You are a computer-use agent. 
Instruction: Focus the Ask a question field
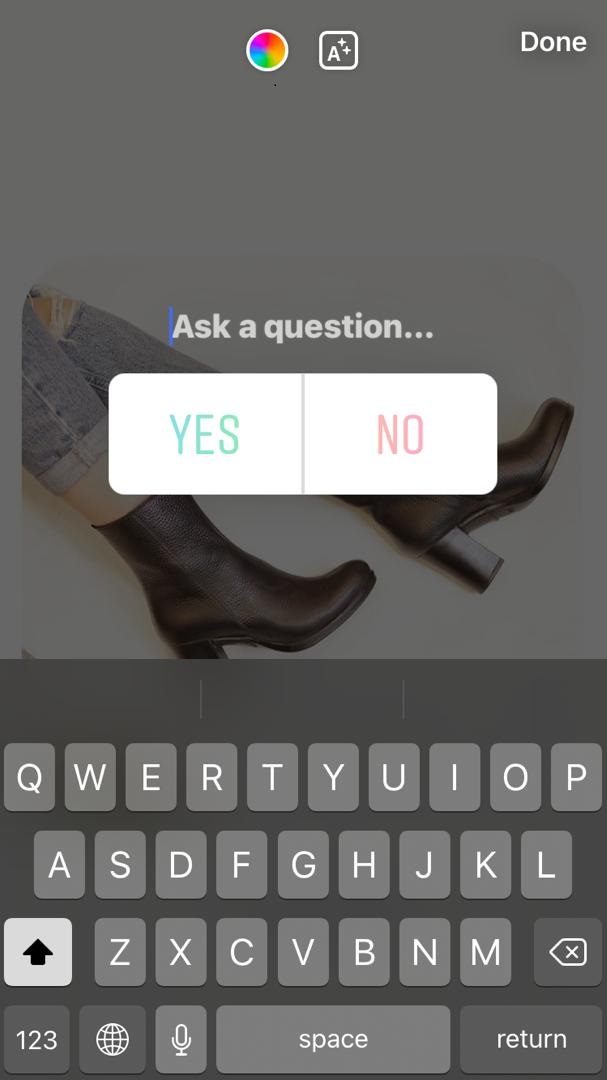pyautogui.click(x=303, y=327)
